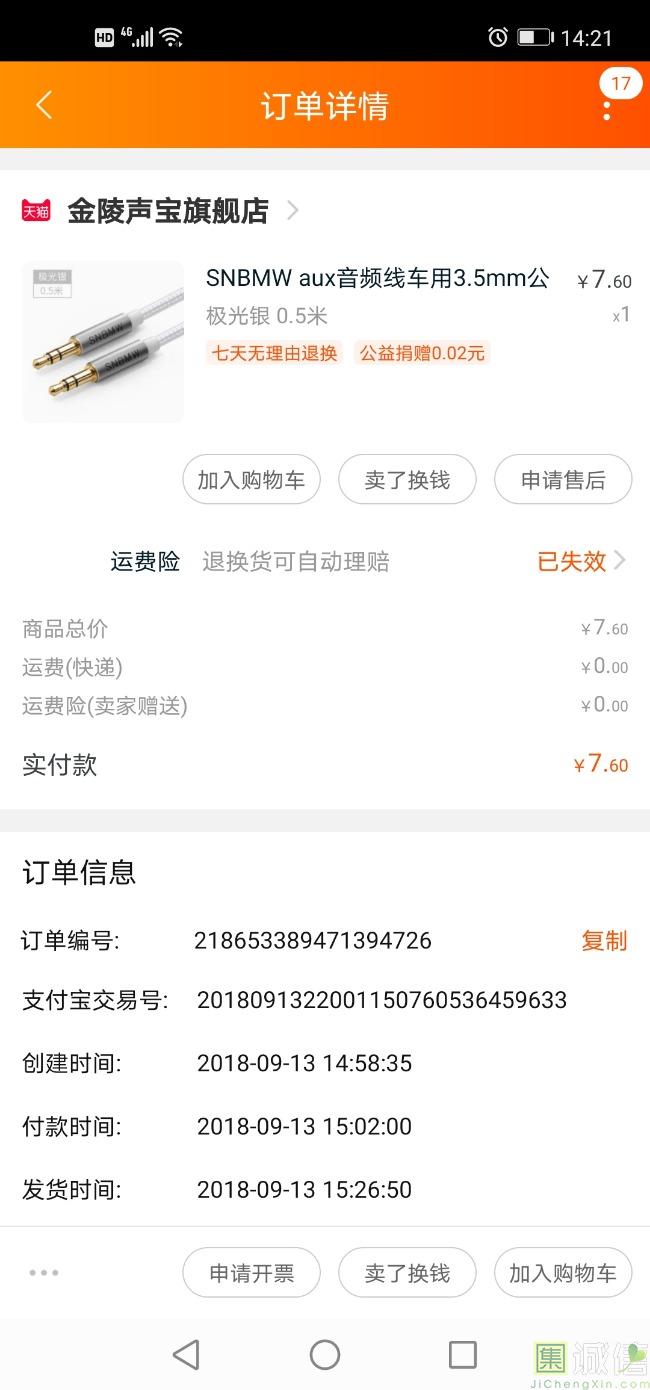Tap 卖了换钱 beside the 申请开票 button
The image size is (650, 1390).
[407, 1273]
